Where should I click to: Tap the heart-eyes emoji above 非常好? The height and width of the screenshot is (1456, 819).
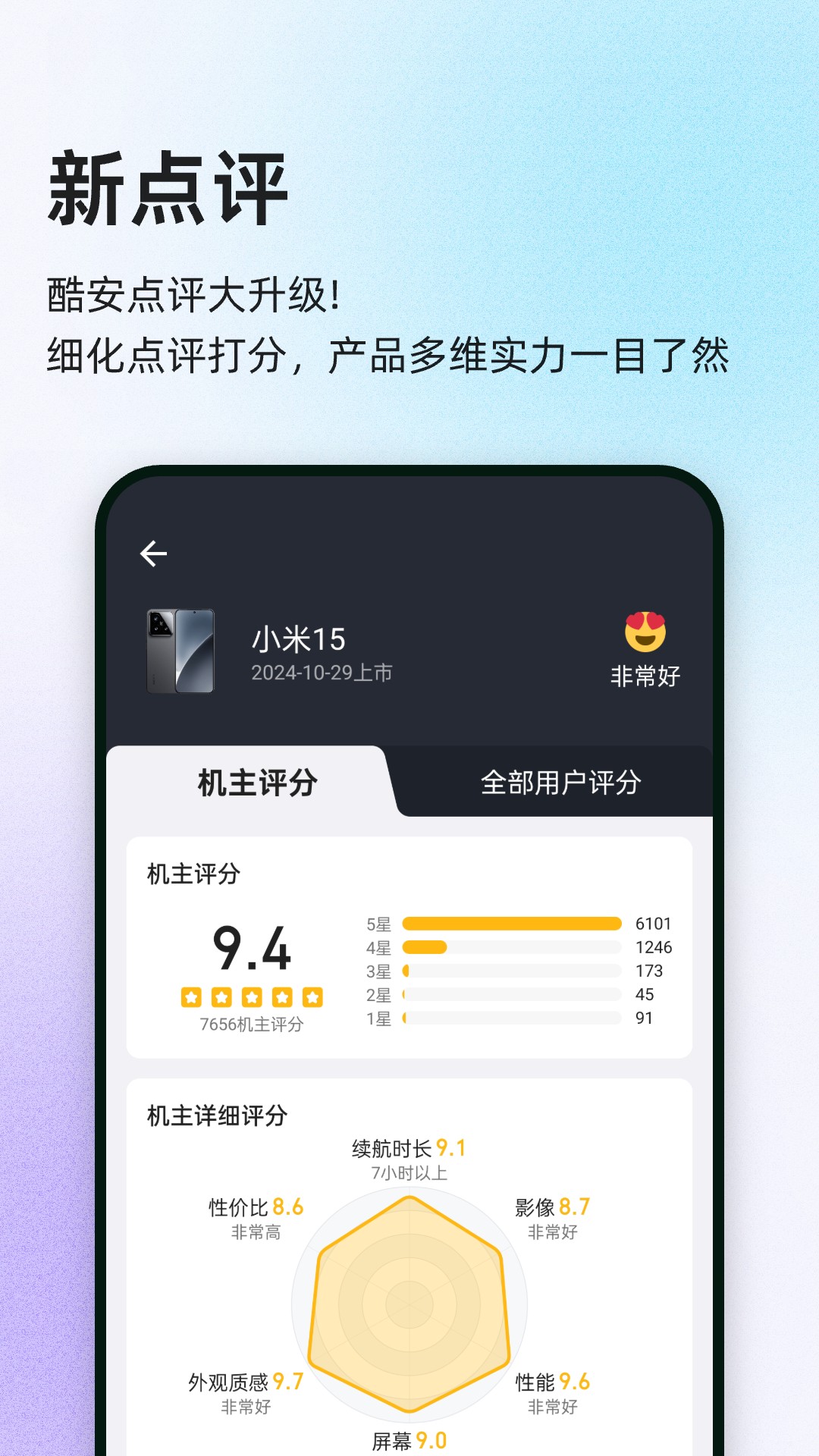[646, 633]
